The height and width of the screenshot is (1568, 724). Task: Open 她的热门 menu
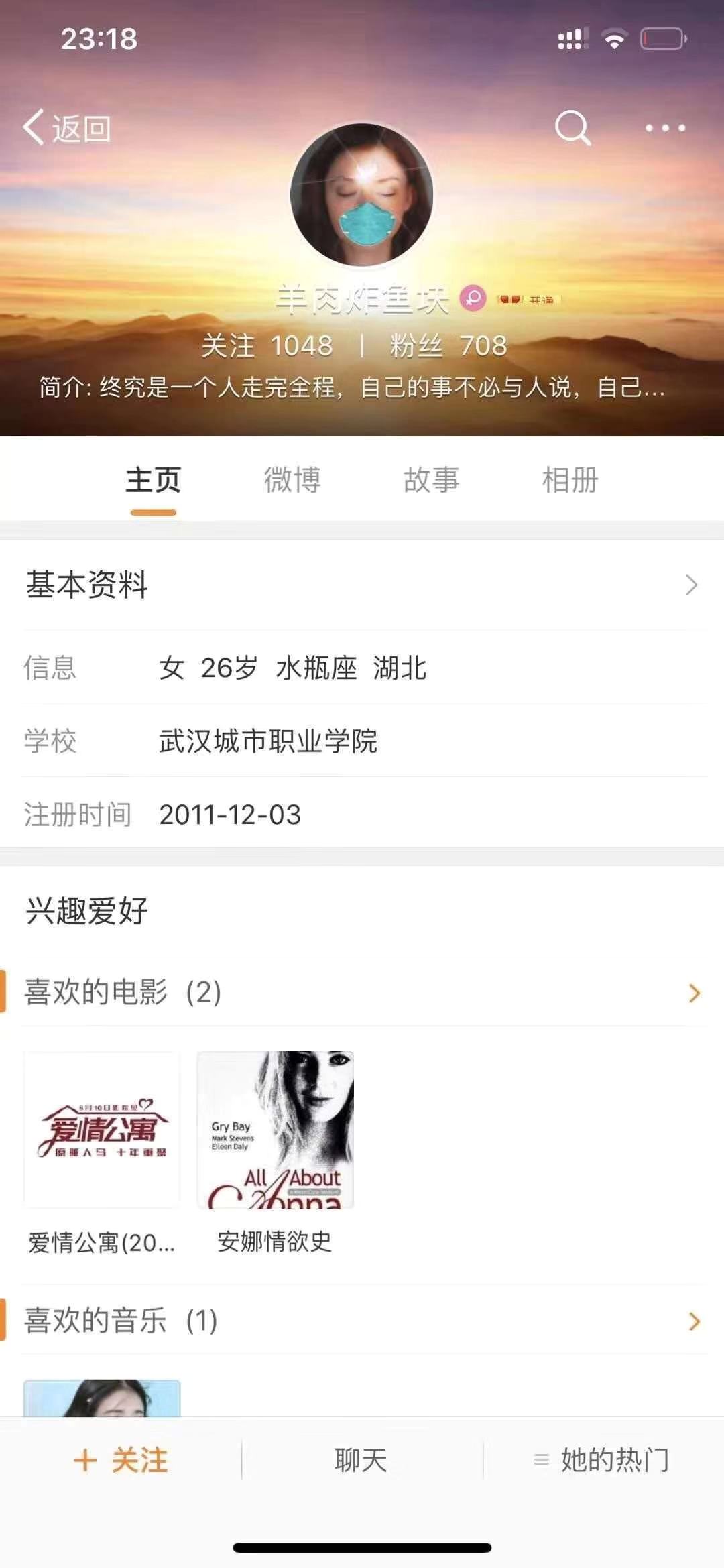[602, 1460]
